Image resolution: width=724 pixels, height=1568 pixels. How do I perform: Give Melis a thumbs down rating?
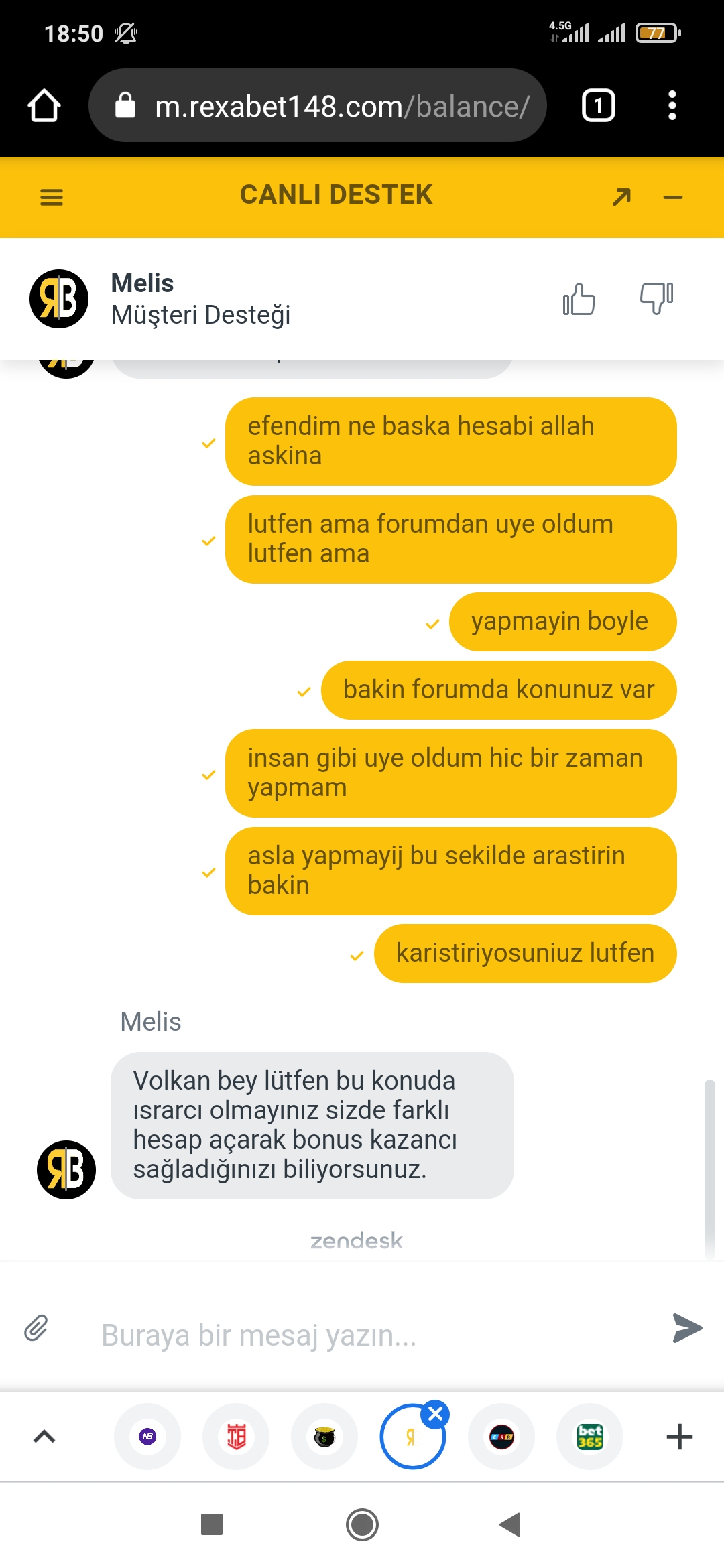(x=656, y=298)
